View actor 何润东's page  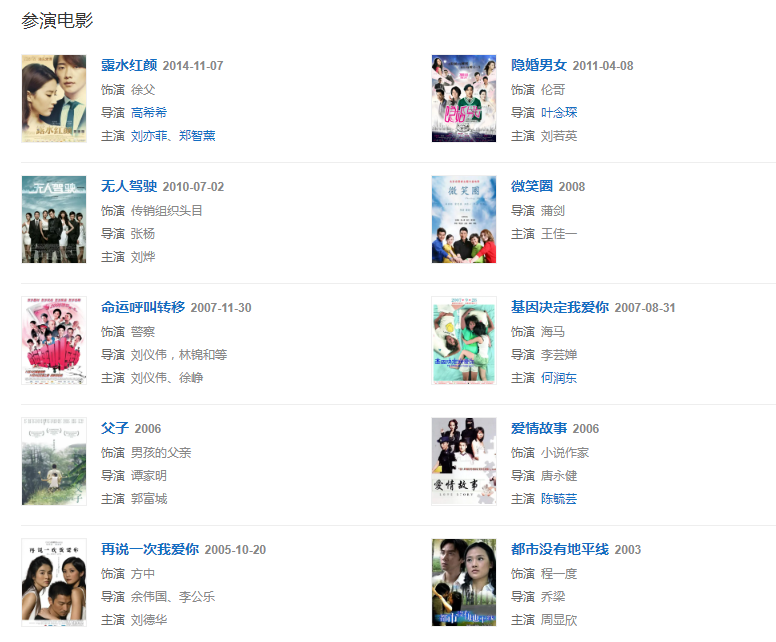pyautogui.click(x=559, y=378)
